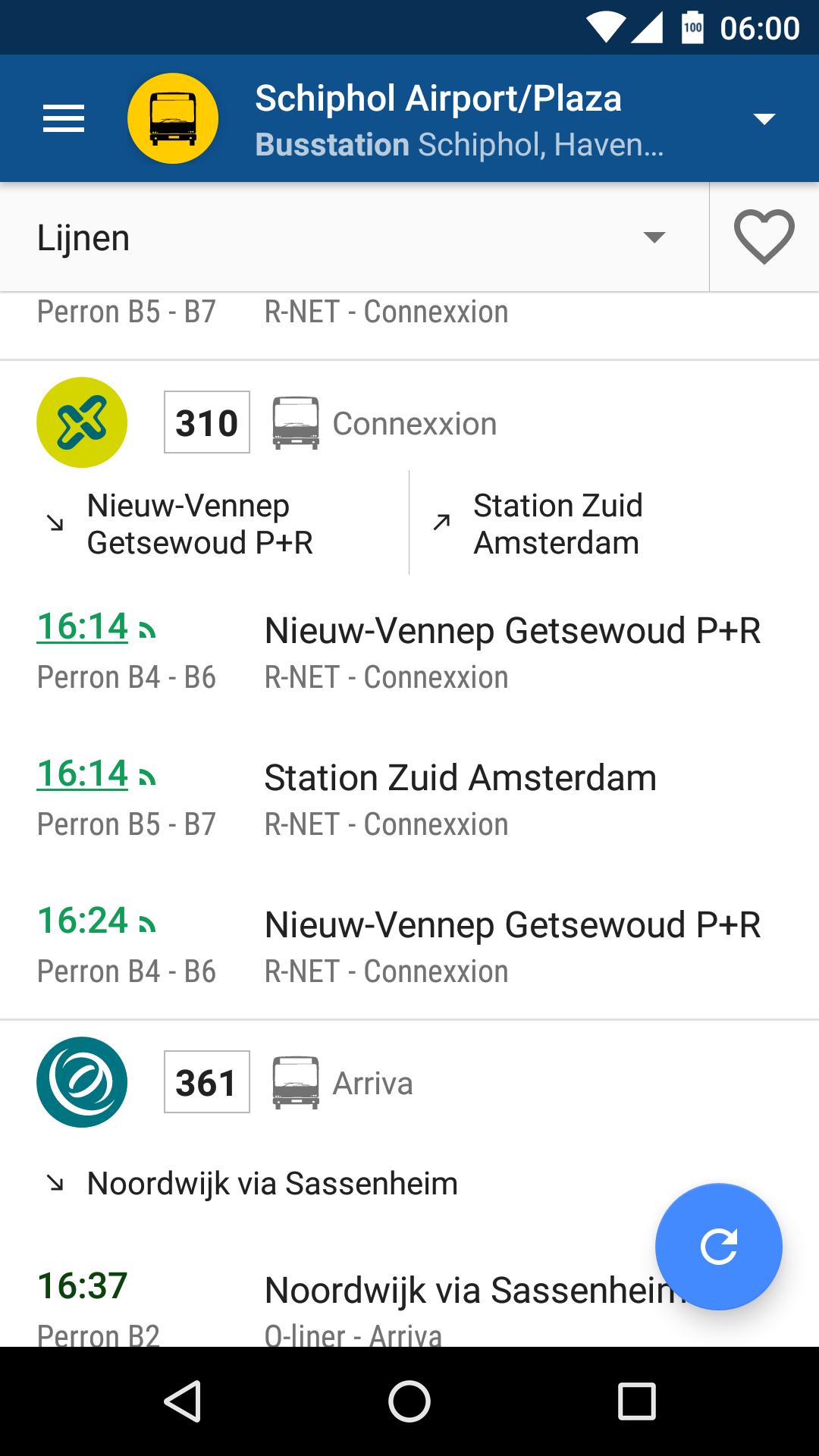The height and width of the screenshot is (1456, 819).
Task: Select direction Noordwijk via Sassenheim for line 361
Action: tap(252, 1183)
